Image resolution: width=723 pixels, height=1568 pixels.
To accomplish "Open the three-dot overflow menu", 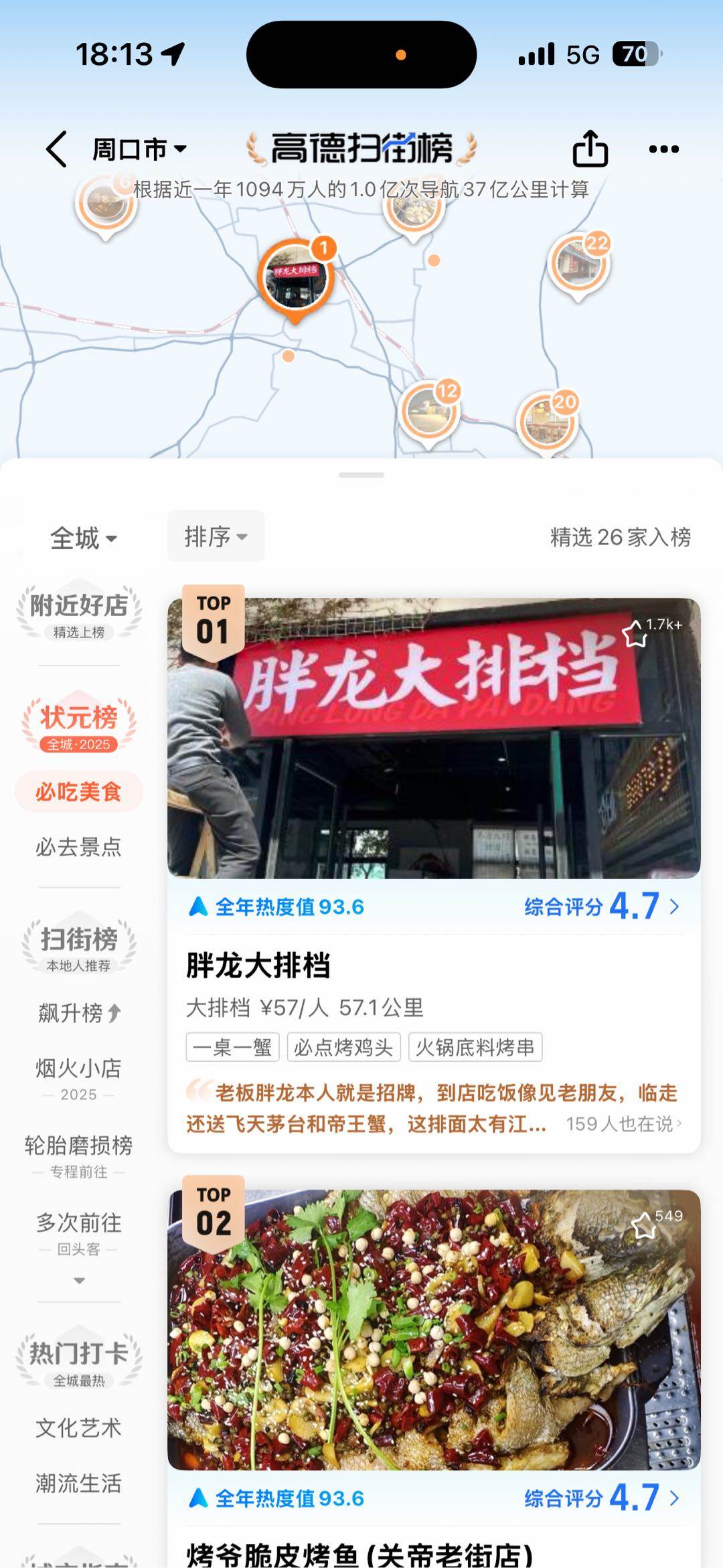I will (x=663, y=149).
